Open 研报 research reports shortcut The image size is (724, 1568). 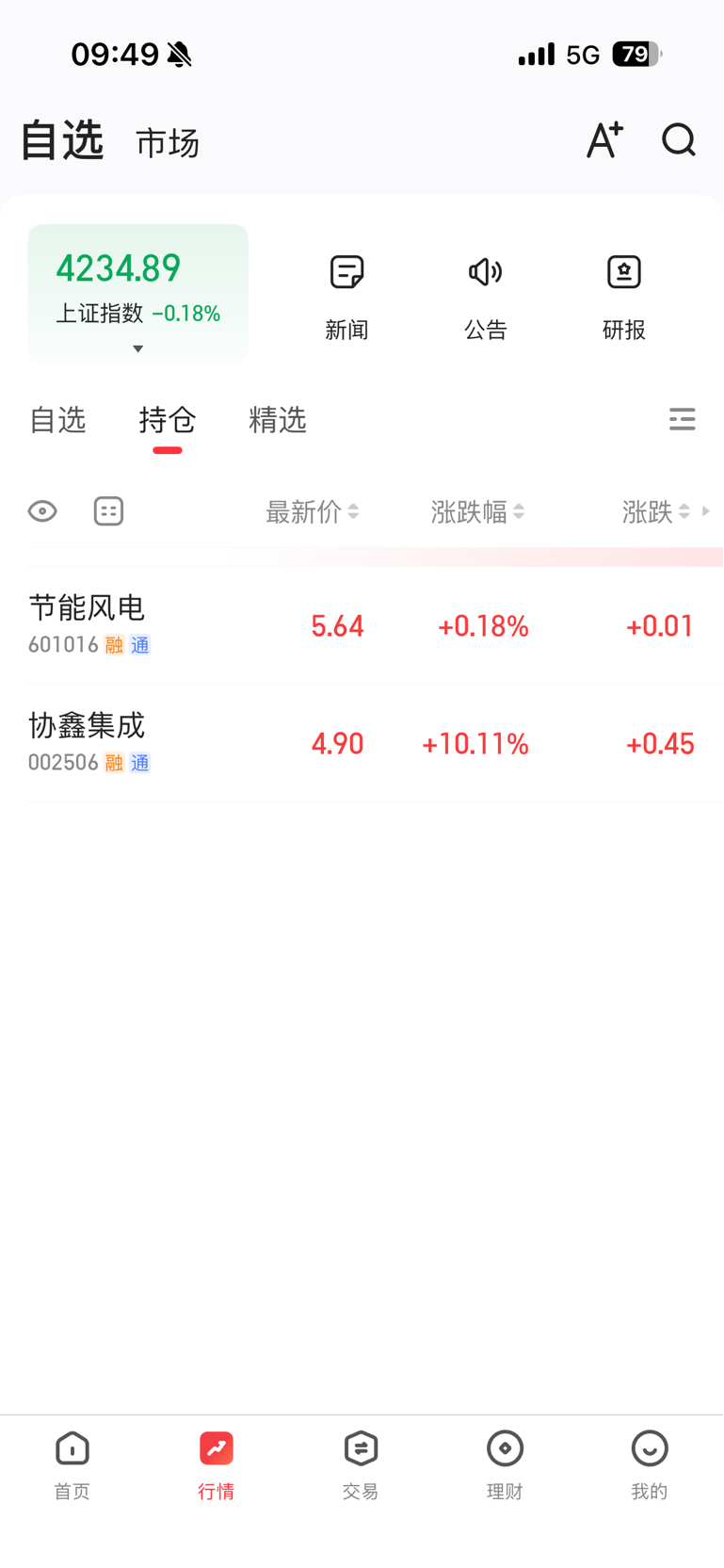[x=624, y=297]
